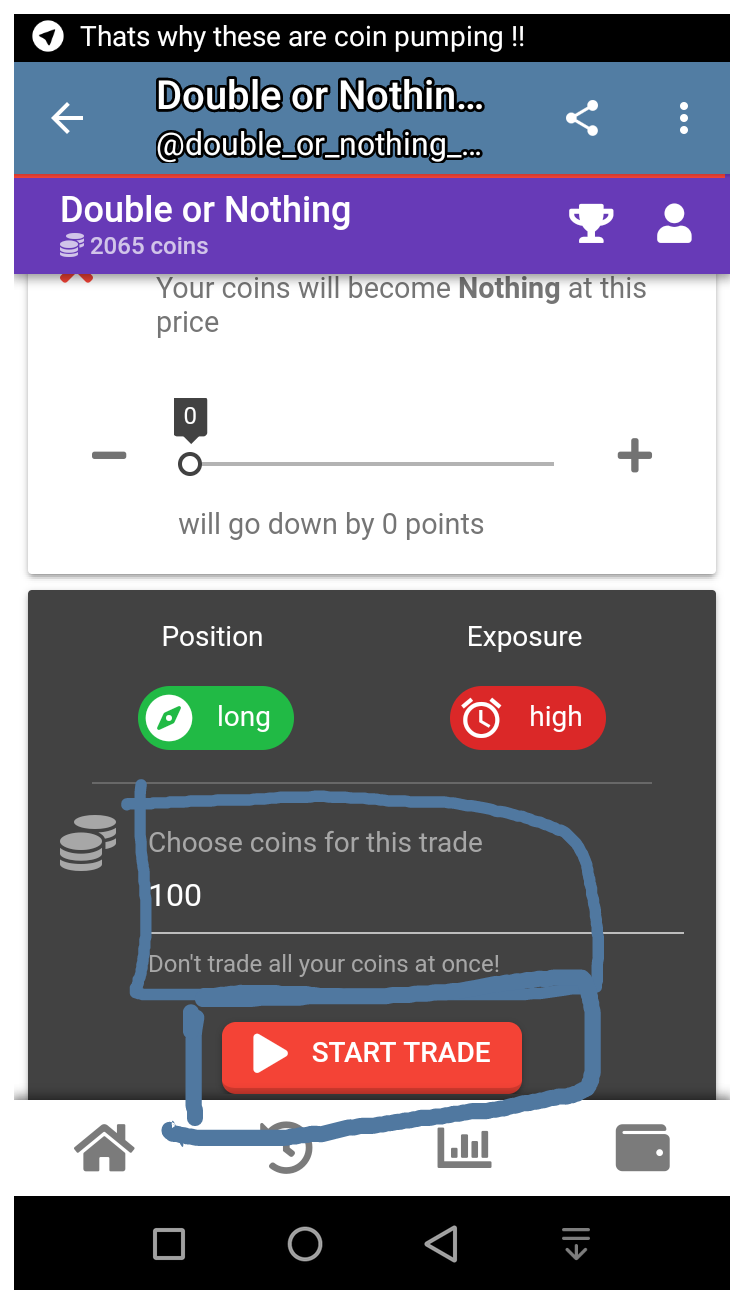Increase points with the plus button
744x1304 pixels.
tap(634, 457)
